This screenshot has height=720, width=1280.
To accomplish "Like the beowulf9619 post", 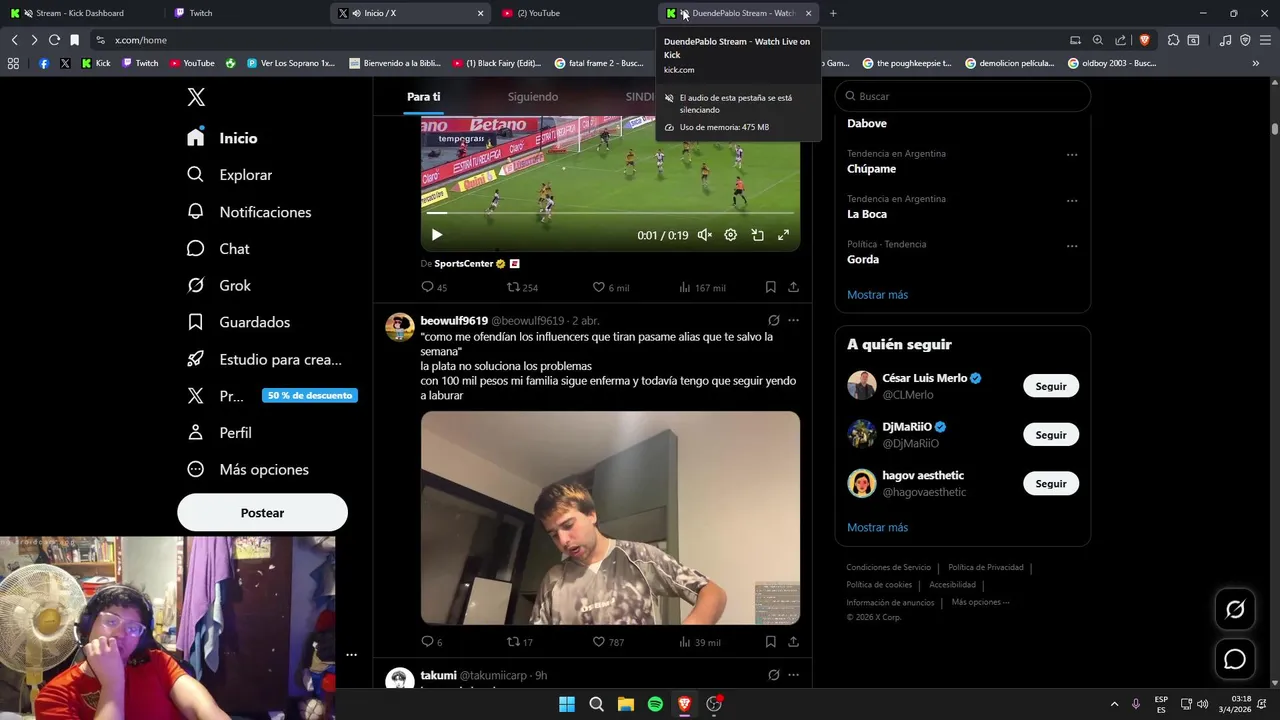I will click(x=599, y=642).
